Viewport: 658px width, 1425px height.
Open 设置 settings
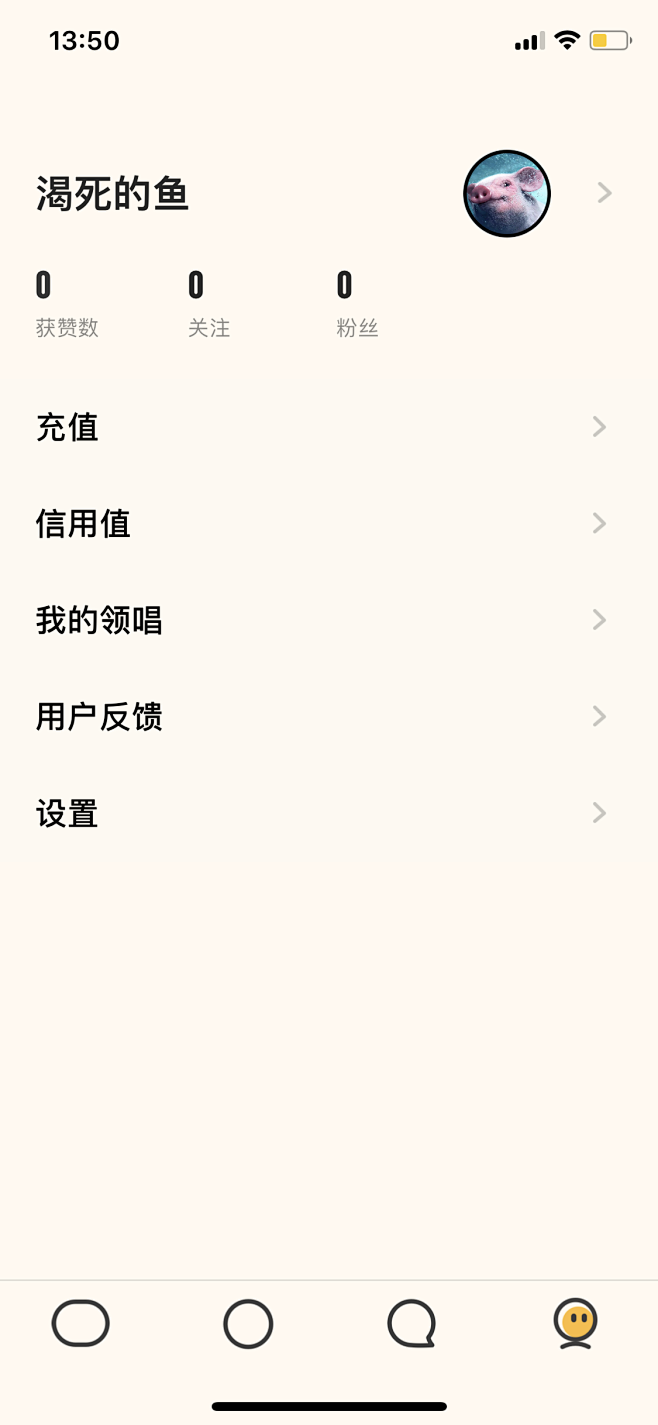click(x=329, y=813)
